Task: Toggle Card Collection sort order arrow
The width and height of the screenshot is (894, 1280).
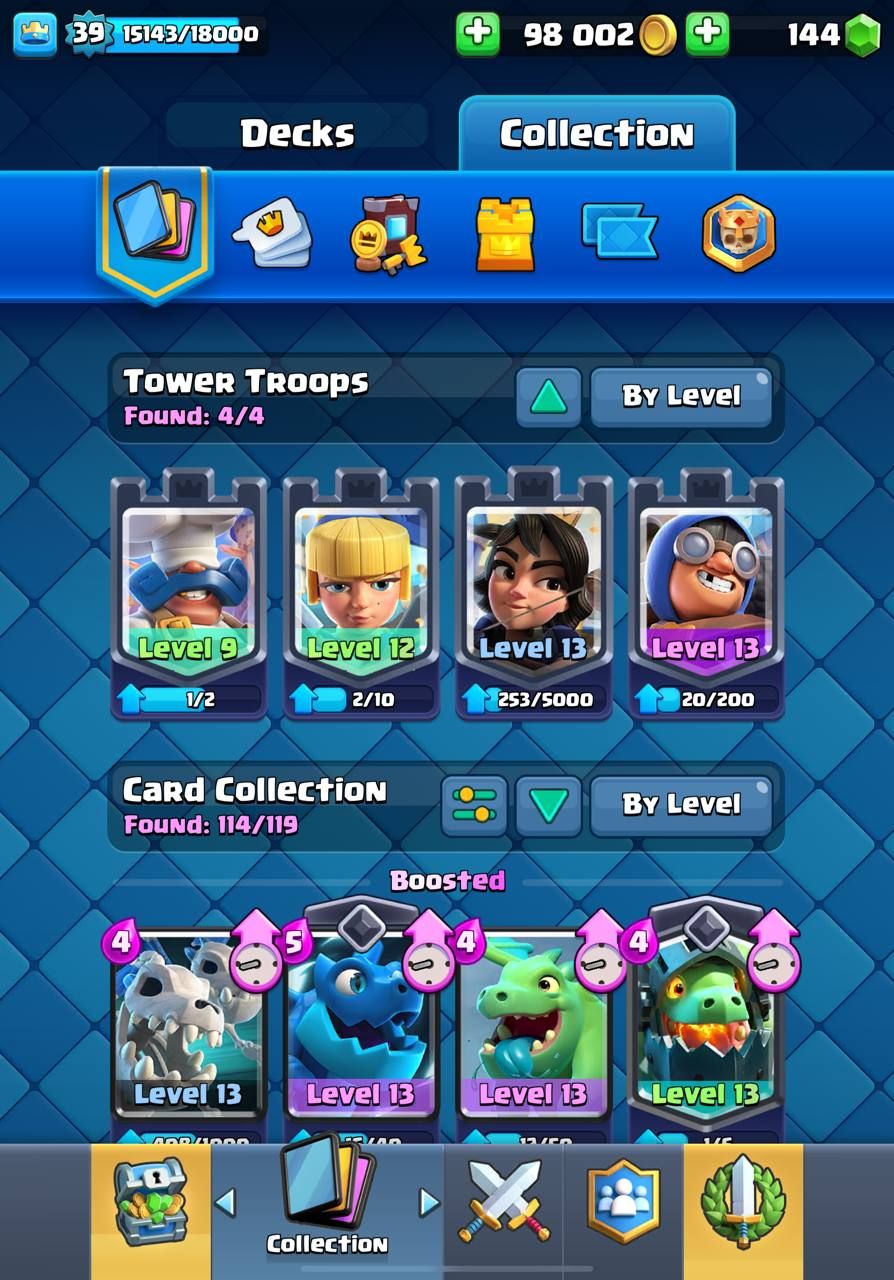Action: point(548,805)
